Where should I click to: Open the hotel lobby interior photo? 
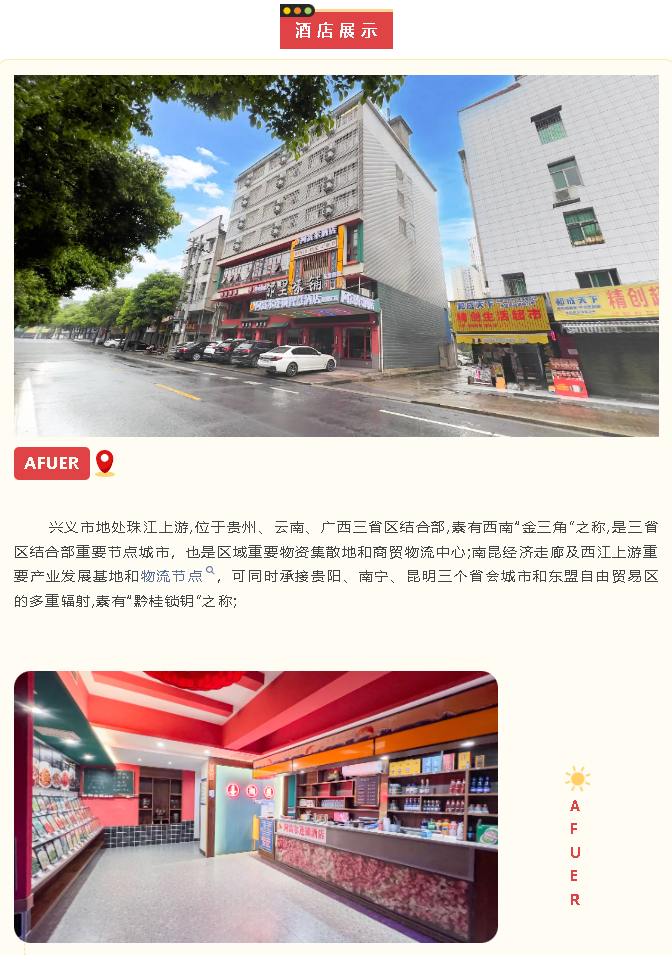[x=256, y=806]
